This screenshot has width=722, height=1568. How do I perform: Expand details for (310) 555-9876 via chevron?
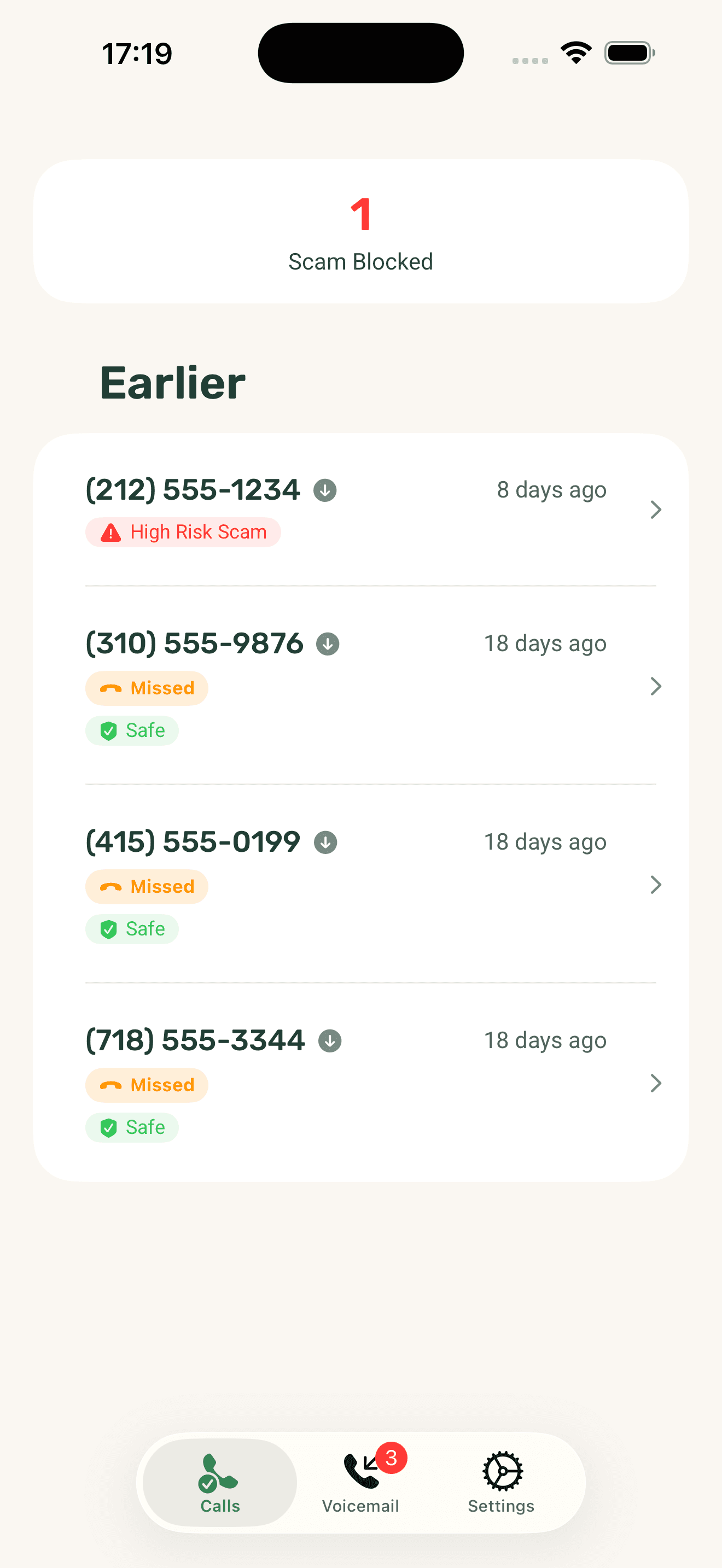tap(656, 686)
